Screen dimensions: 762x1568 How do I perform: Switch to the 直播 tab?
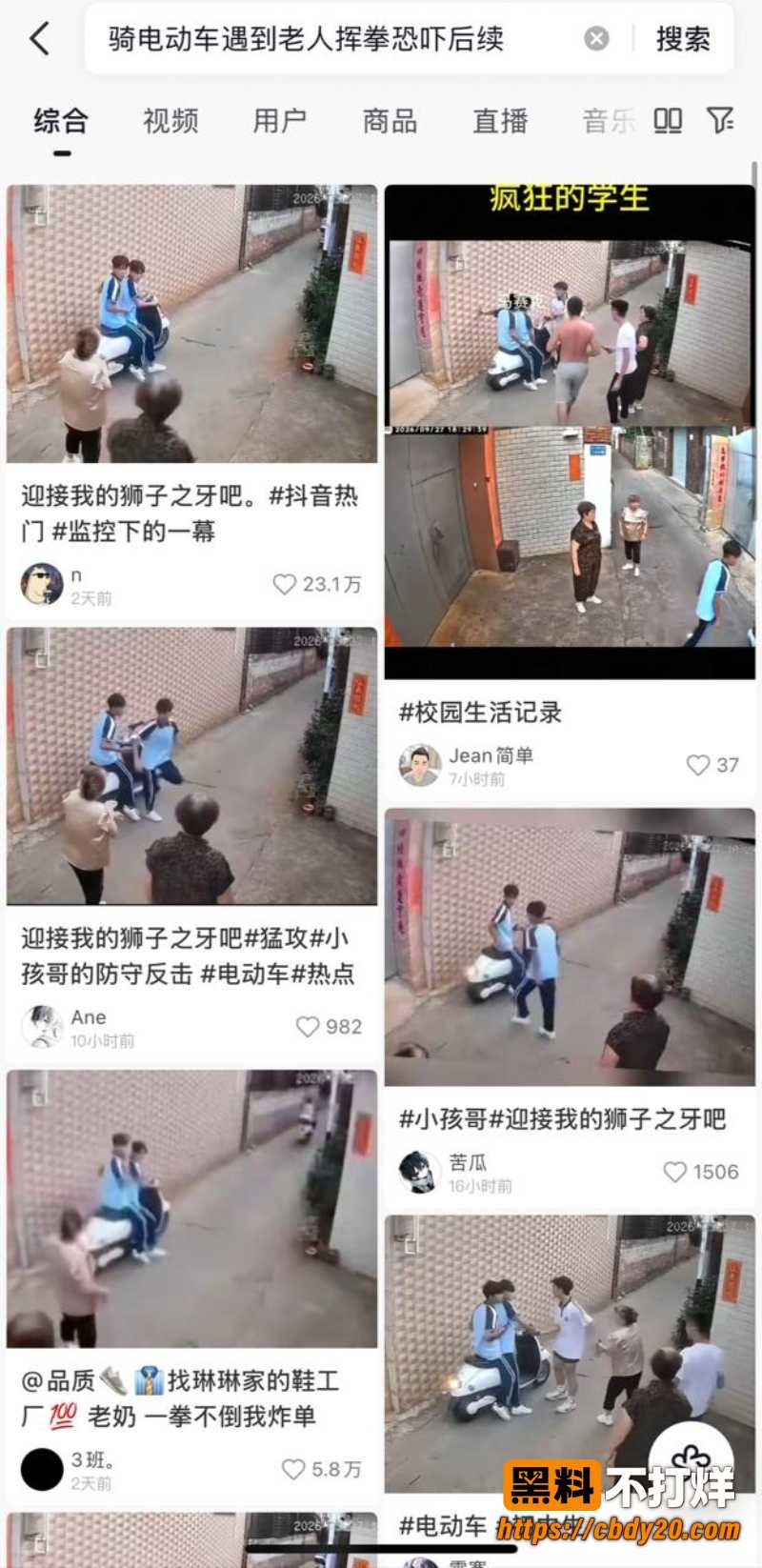pyautogui.click(x=501, y=121)
